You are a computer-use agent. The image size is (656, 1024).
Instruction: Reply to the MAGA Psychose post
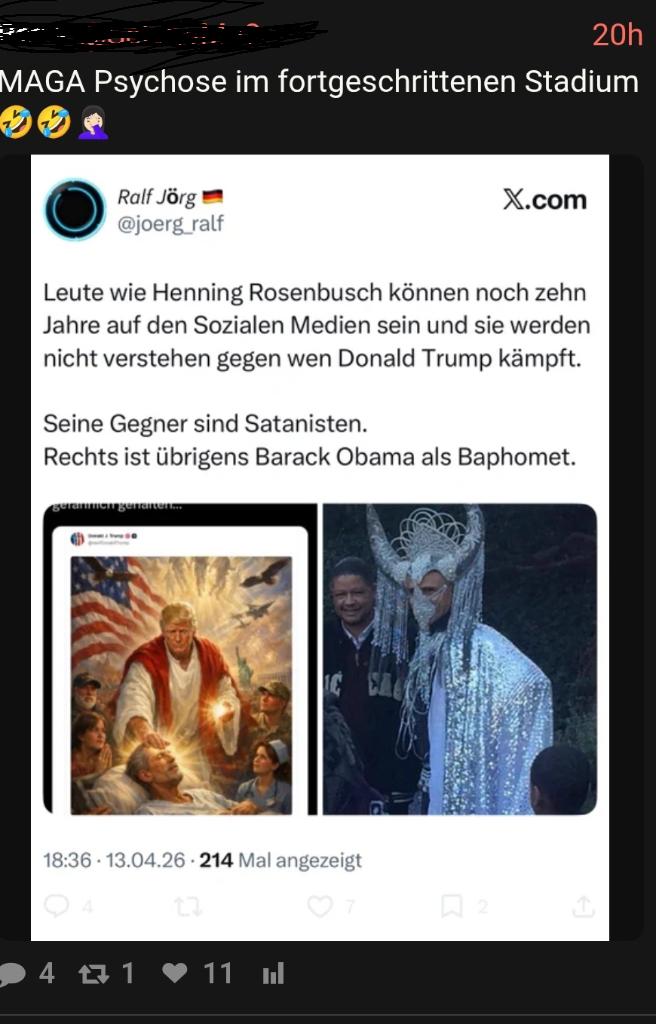pyautogui.click(x=15, y=973)
